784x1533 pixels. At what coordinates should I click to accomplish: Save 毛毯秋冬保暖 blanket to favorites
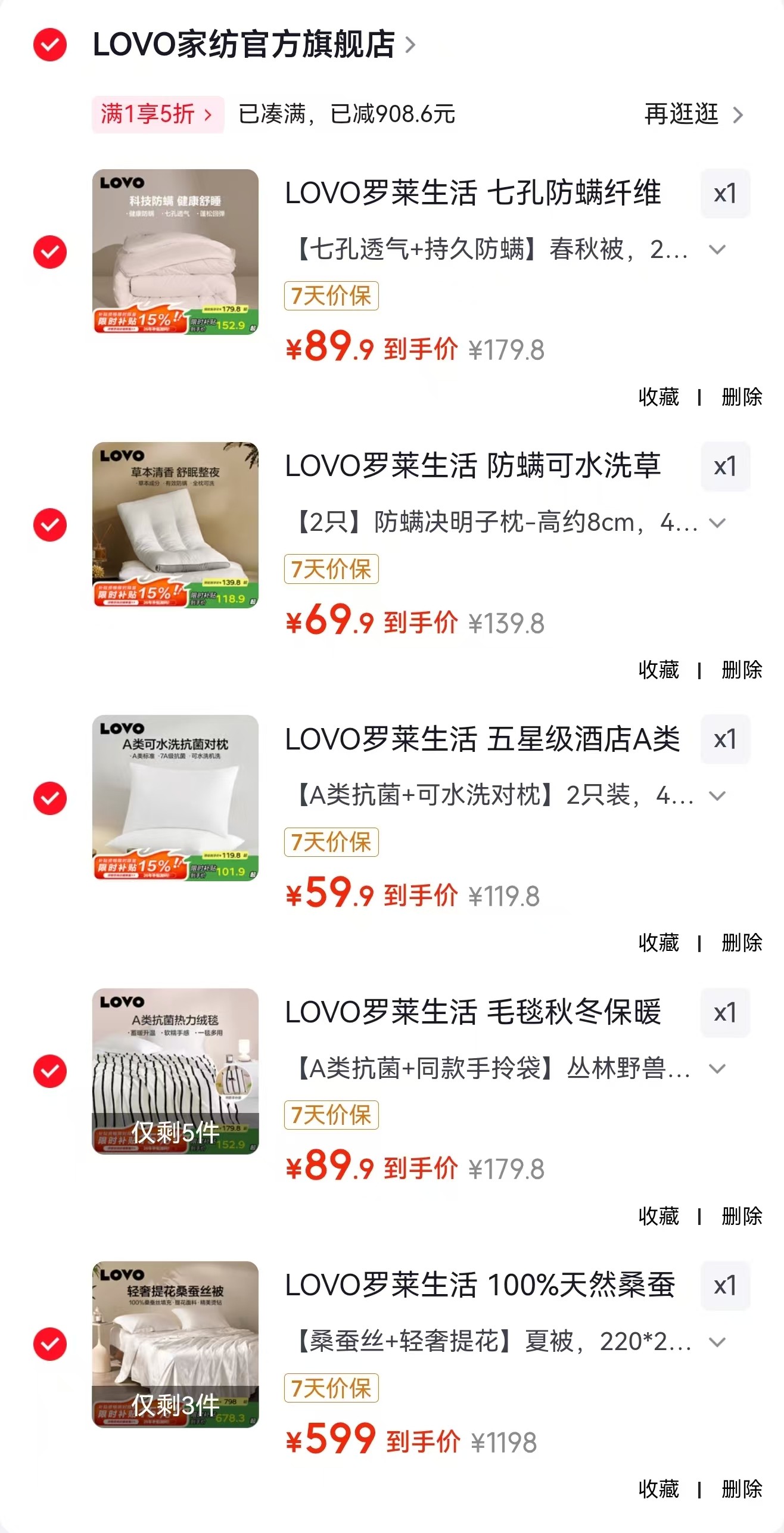point(658,1216)
